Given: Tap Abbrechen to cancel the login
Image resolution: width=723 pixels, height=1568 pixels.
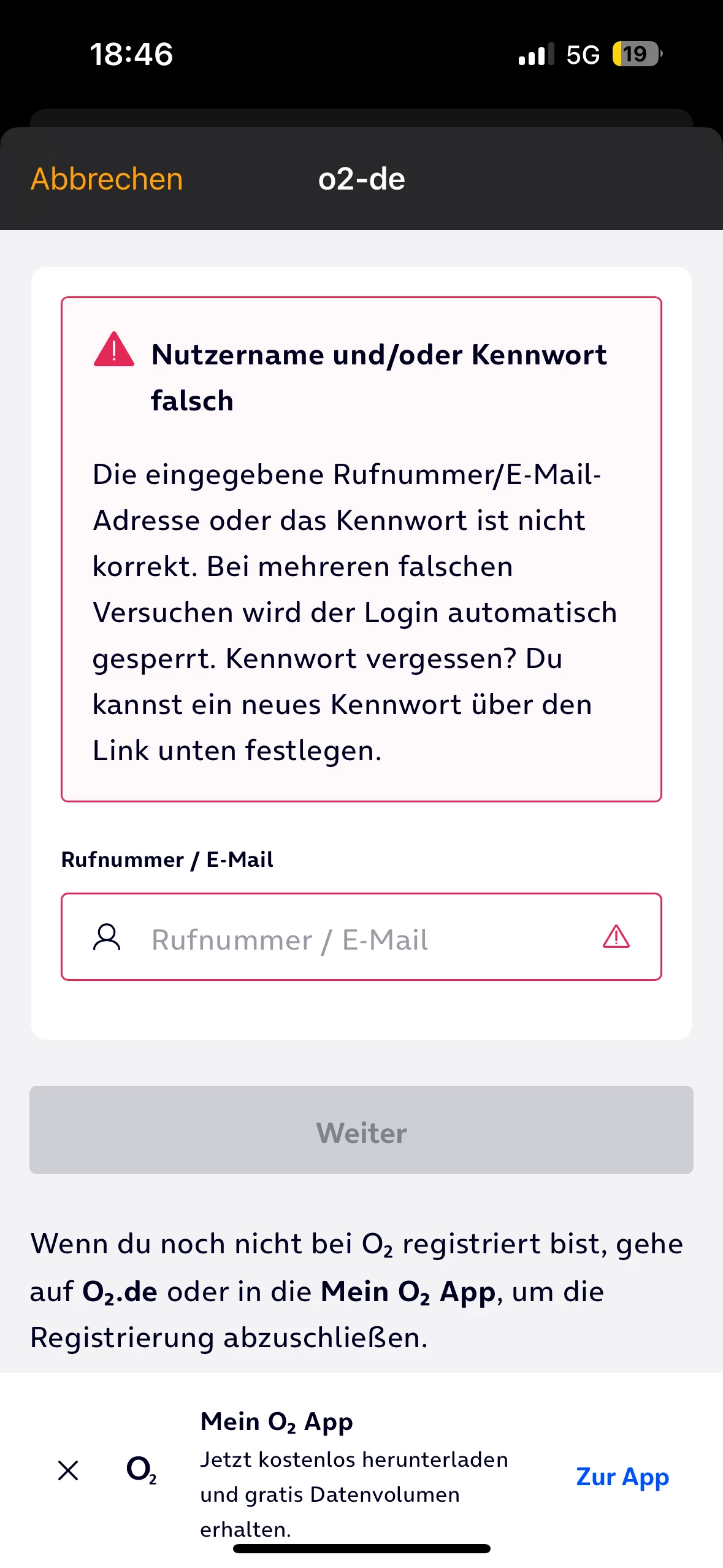Looking at the screenshot, I should pos(107,179).
